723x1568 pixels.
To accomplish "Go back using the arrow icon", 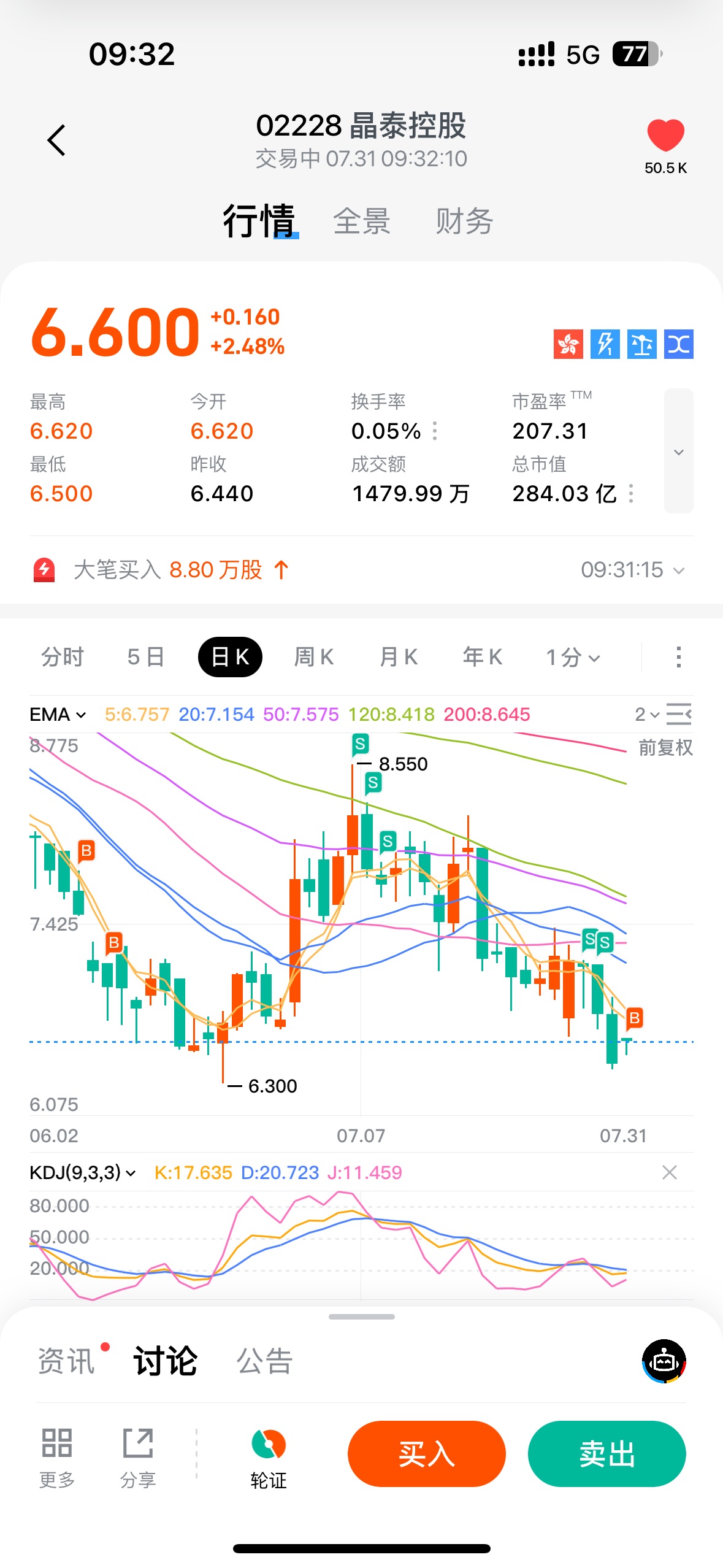I will tap(56, 140).
